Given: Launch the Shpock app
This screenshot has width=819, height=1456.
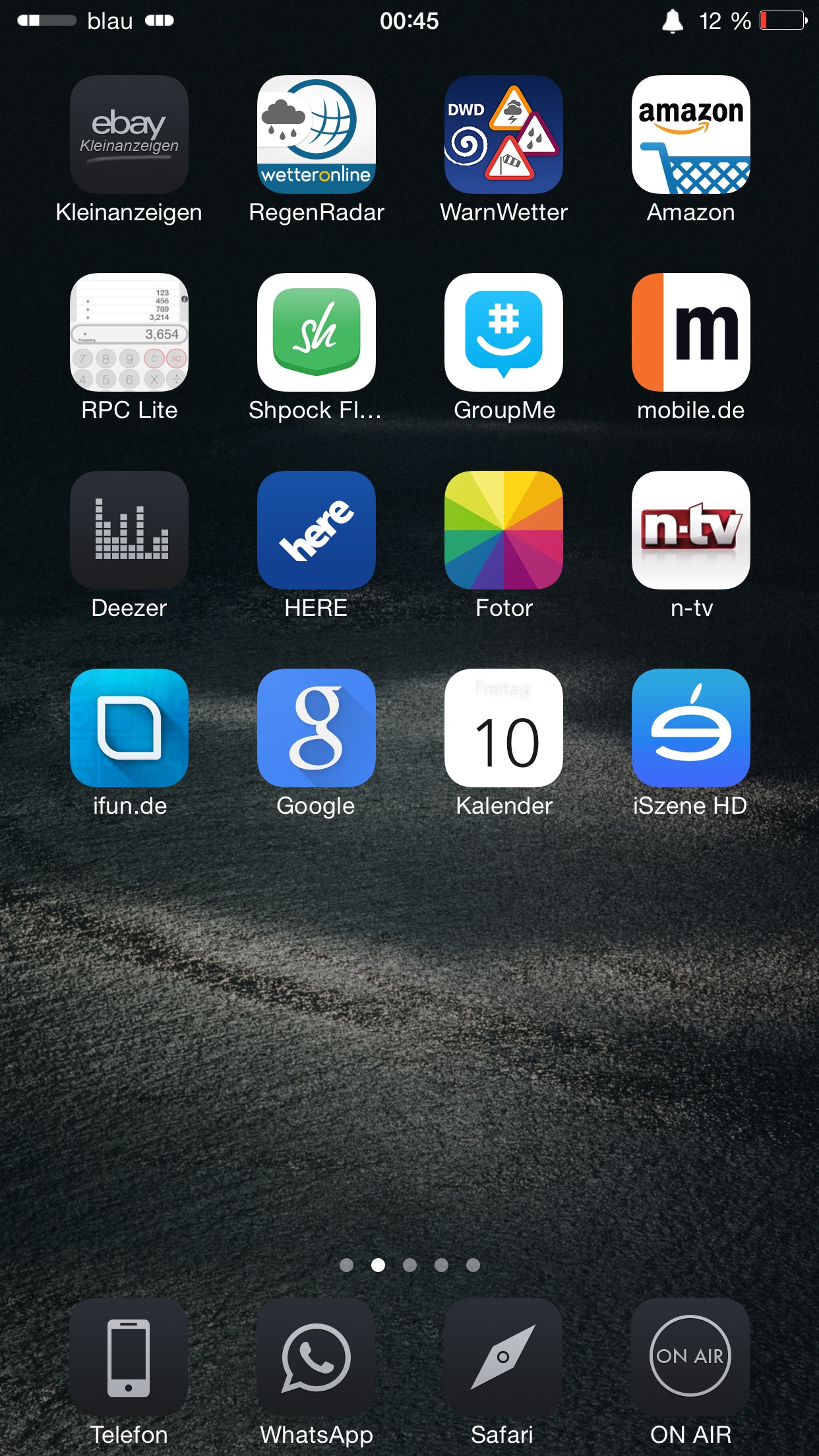Looking at the screenshot, I should pos(317,332).
